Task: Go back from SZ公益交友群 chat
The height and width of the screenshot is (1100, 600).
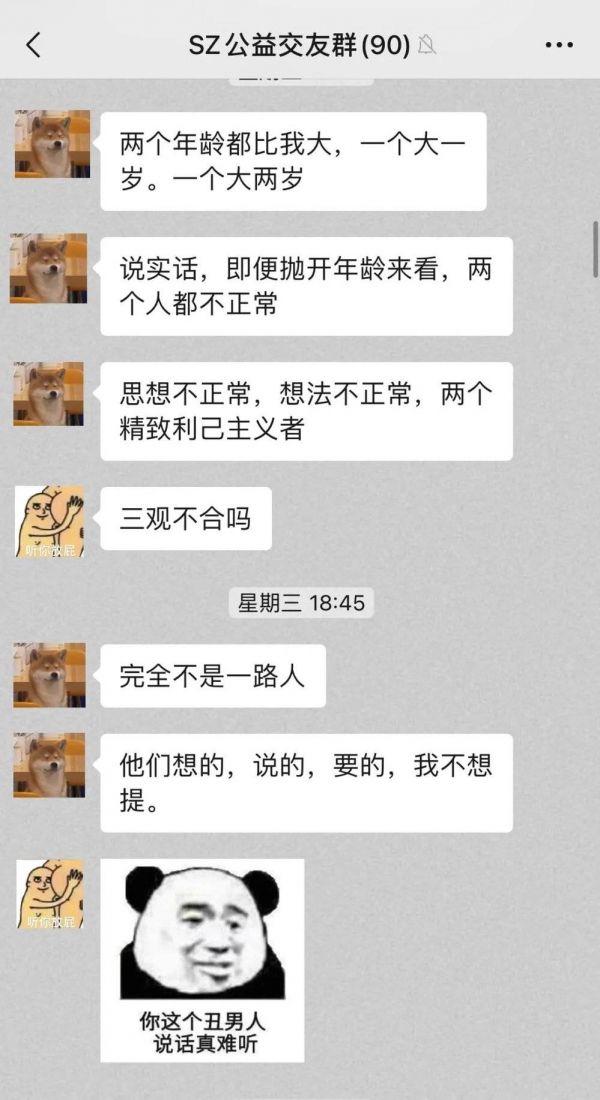Action: click(34, 45)
